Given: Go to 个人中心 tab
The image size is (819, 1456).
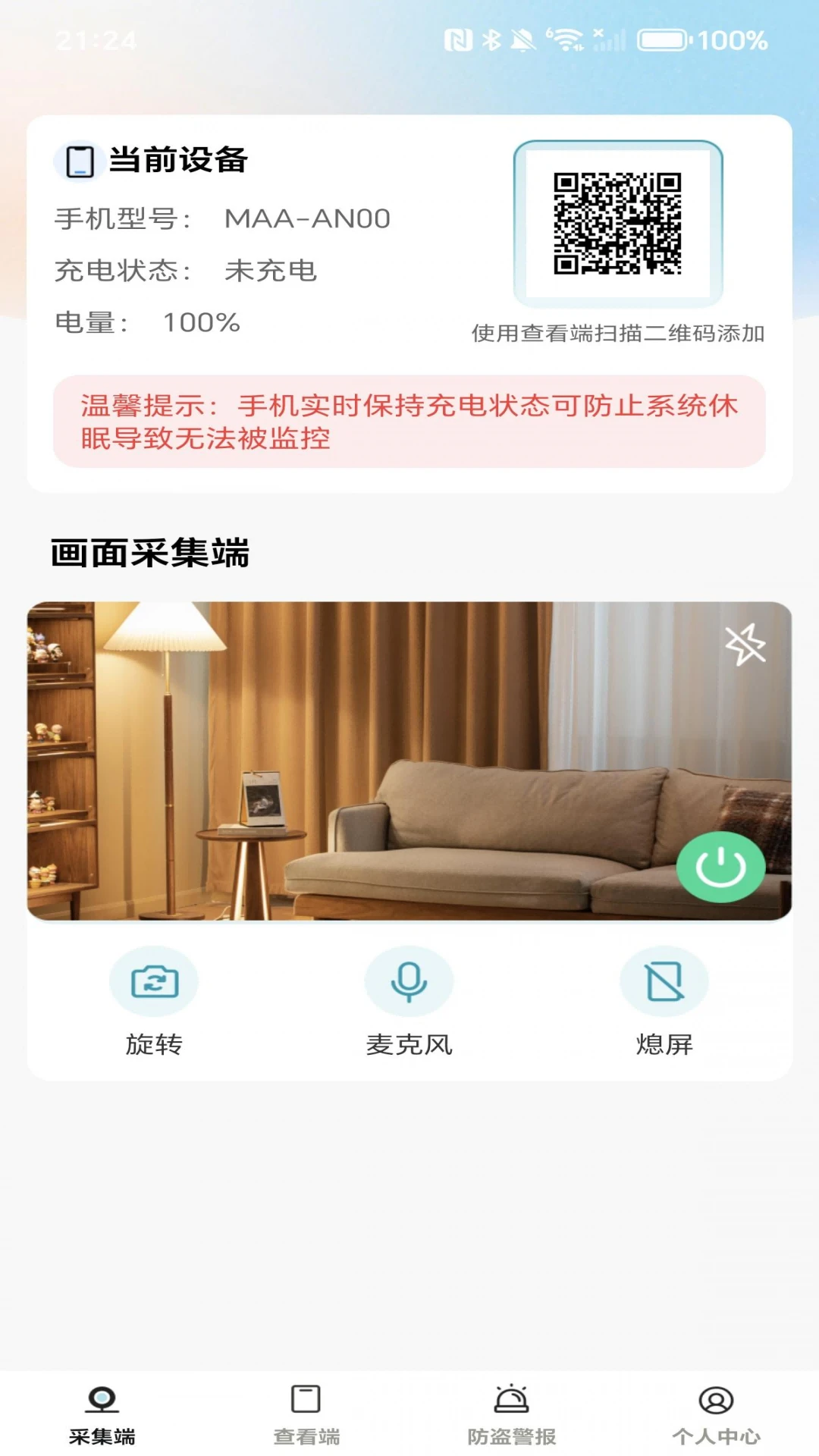Looking at the screenshot, I should [x=716, y=1413].
